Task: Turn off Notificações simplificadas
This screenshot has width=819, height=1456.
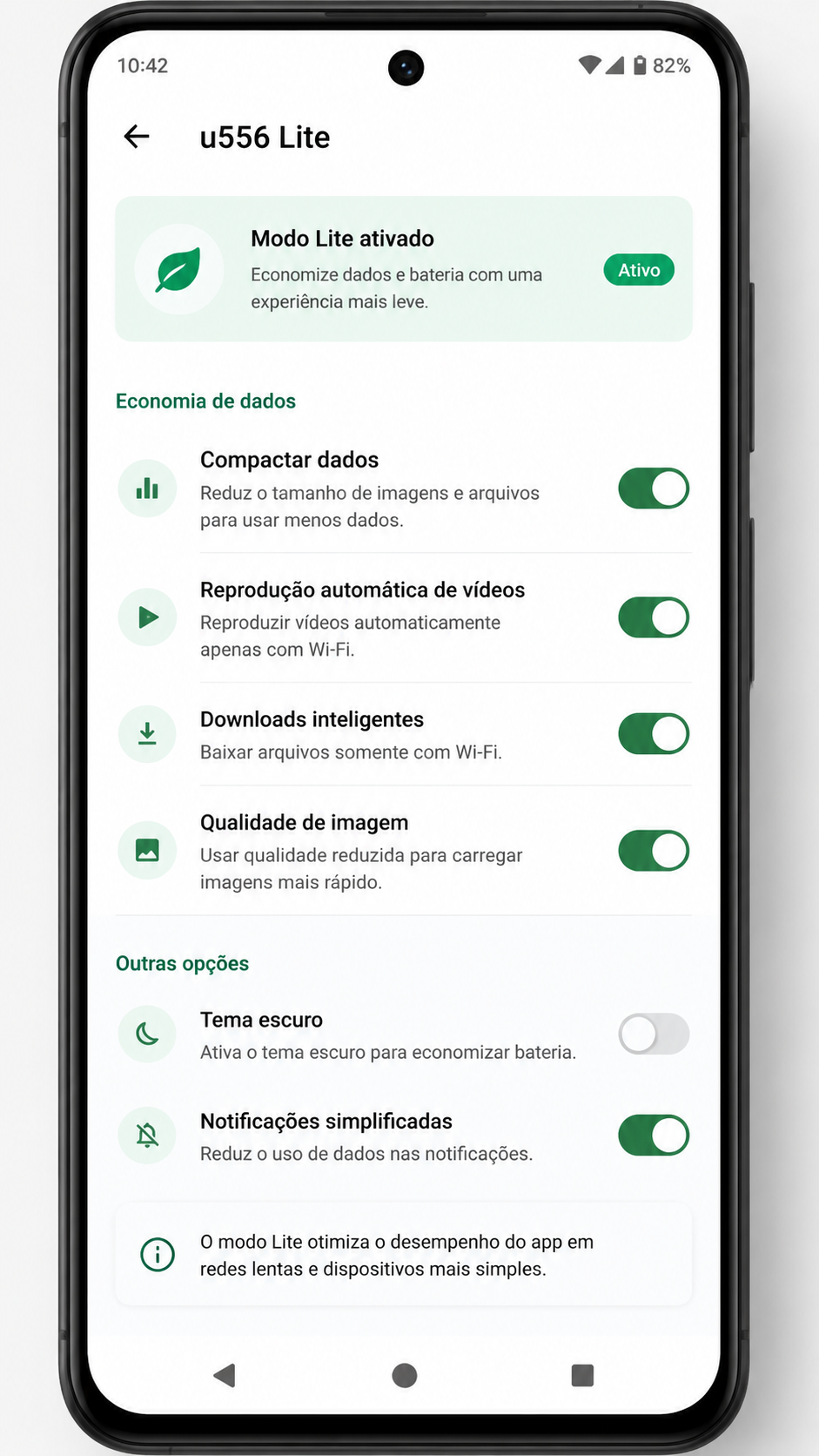Action: point(654,1136)
